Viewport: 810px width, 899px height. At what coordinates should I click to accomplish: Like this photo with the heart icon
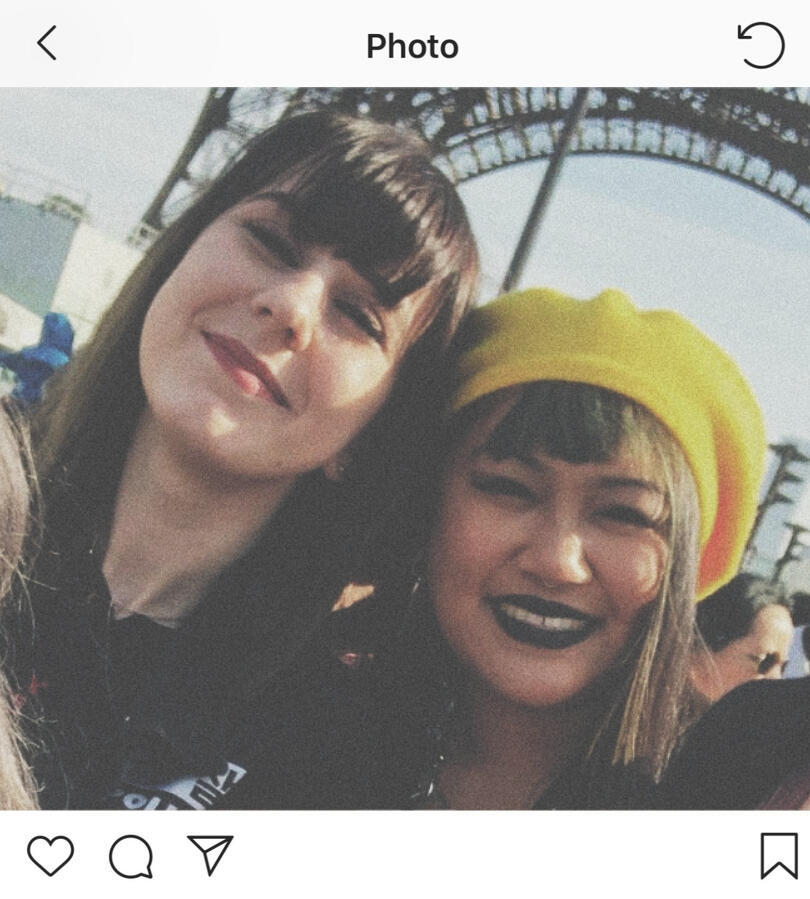pos(50,856)
